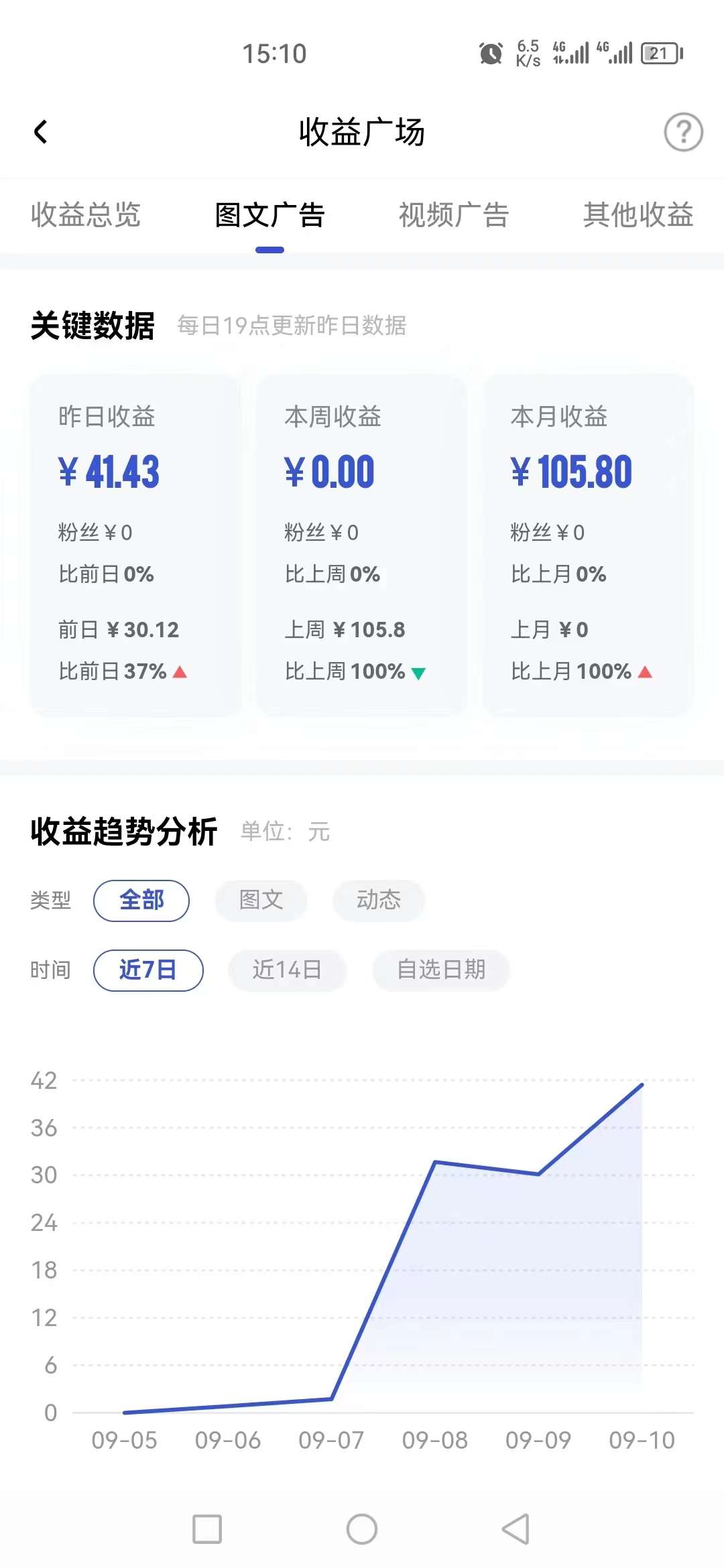
Task: Open the 其他收益 tab
Action: click(x=638, y=215)
